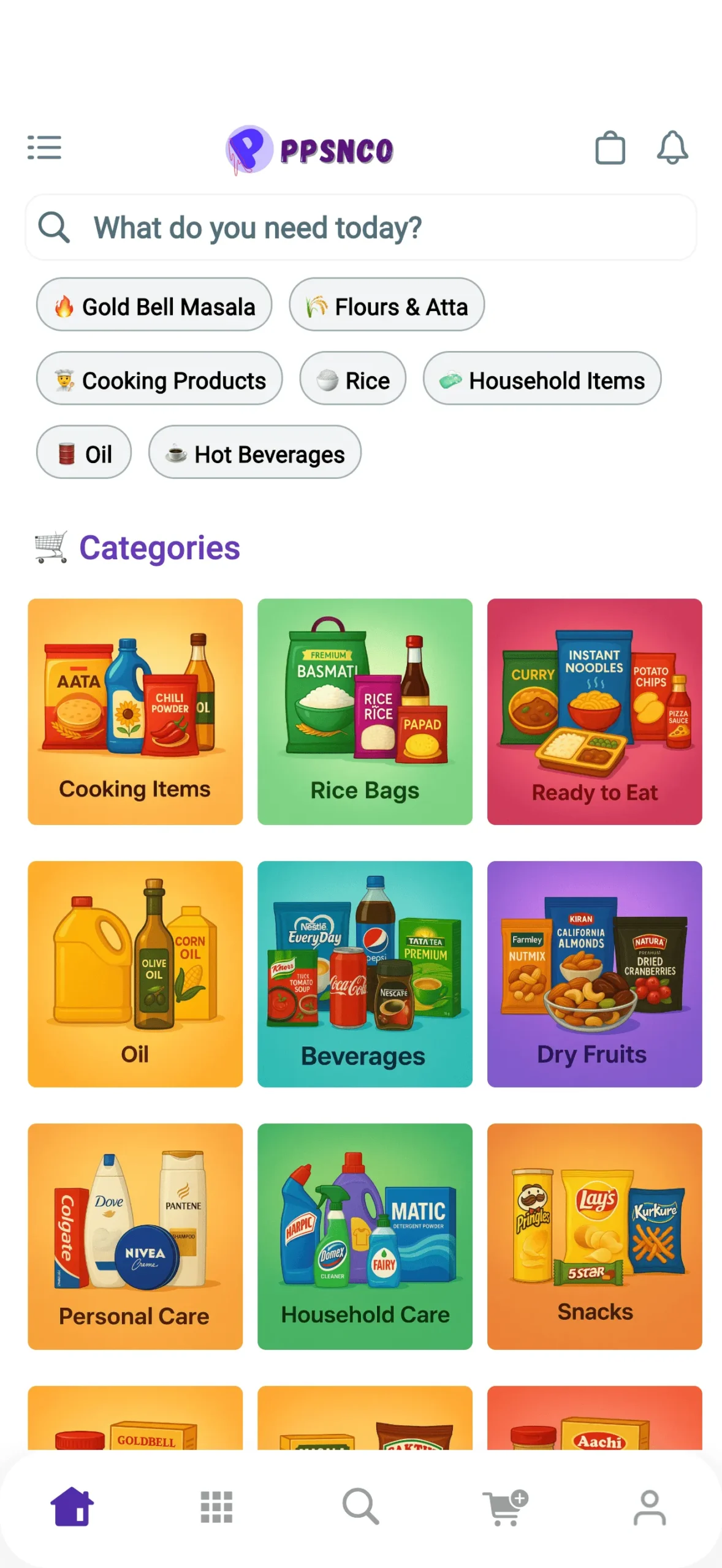Open the Cooking Products filter
This screenshot has width=722, height=1568.
click(159, 379)
